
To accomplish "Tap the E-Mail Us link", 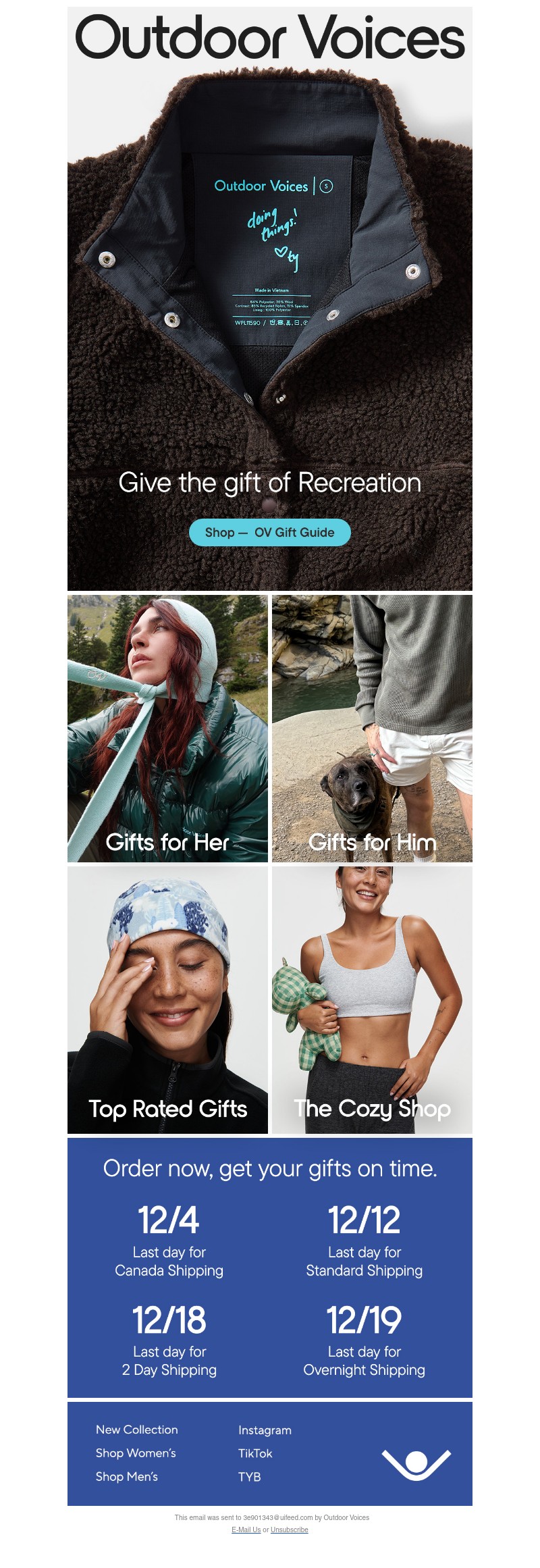I will [246, 1530].
